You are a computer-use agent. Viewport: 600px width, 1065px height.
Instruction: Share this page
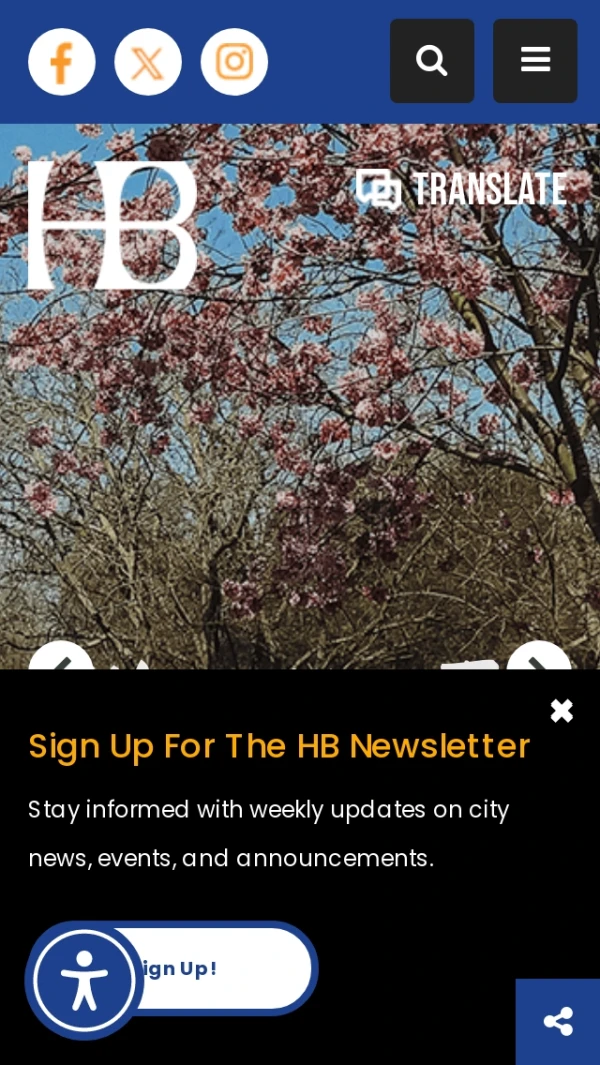tap(558, 1021)
